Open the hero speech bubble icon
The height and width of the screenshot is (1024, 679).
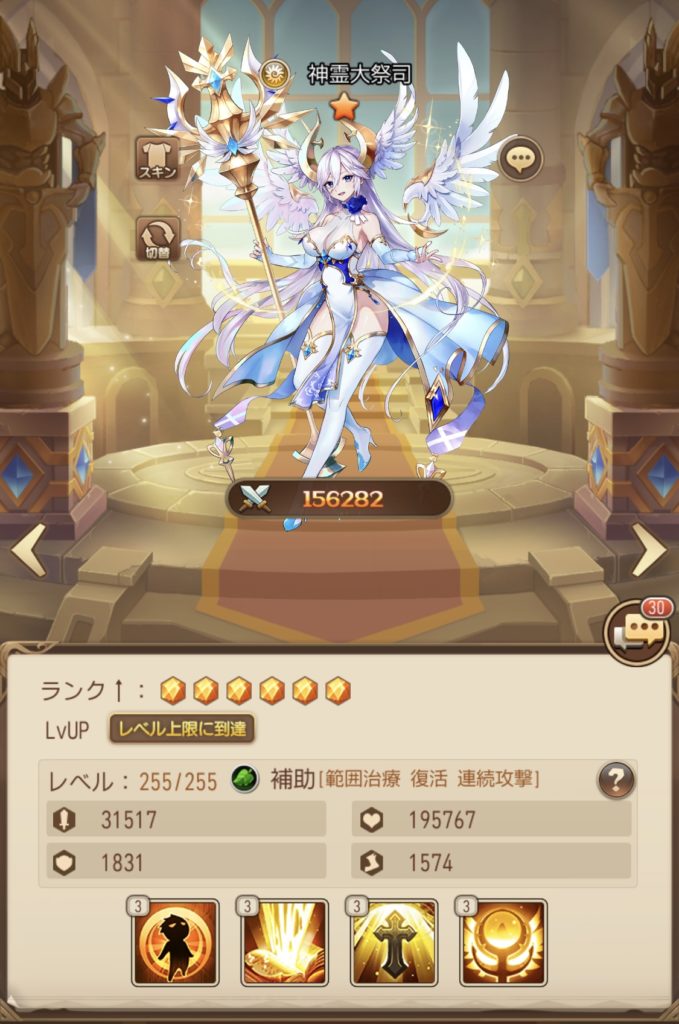click(x=520, y=158)
